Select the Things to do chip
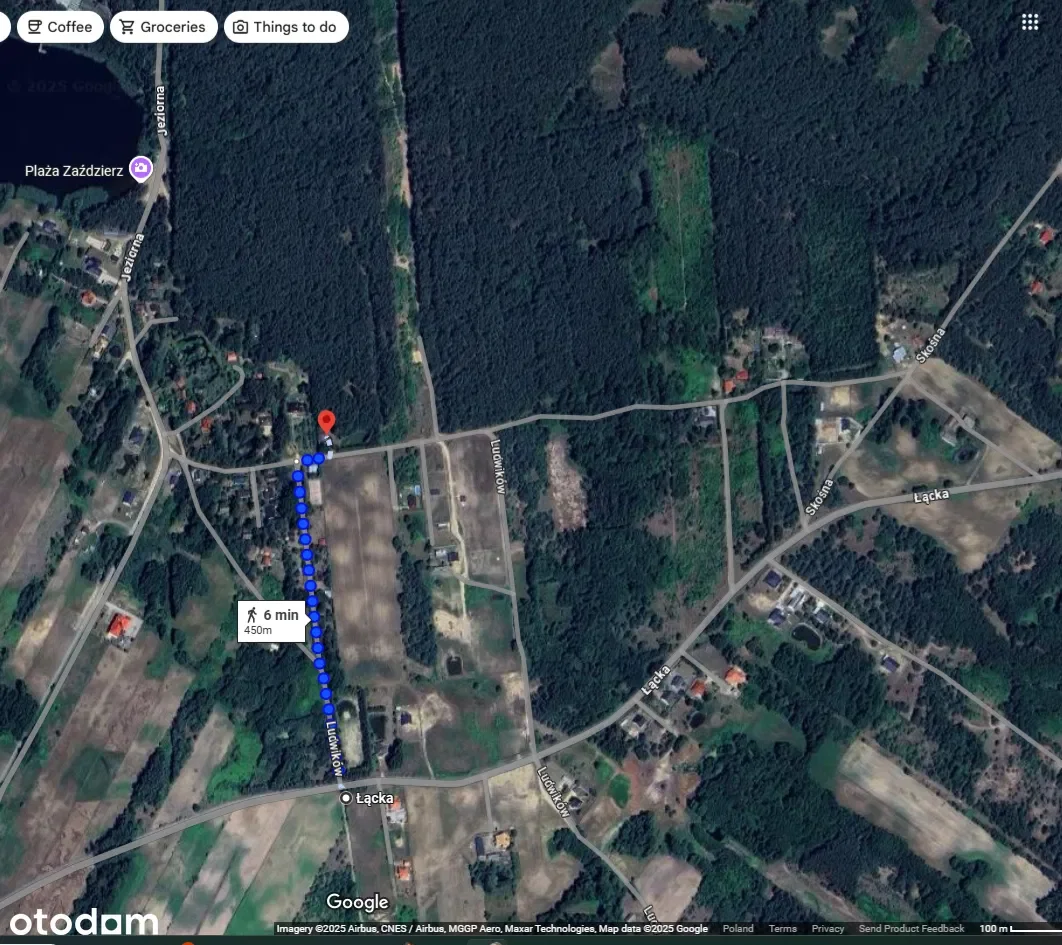 tap(286, 27)
